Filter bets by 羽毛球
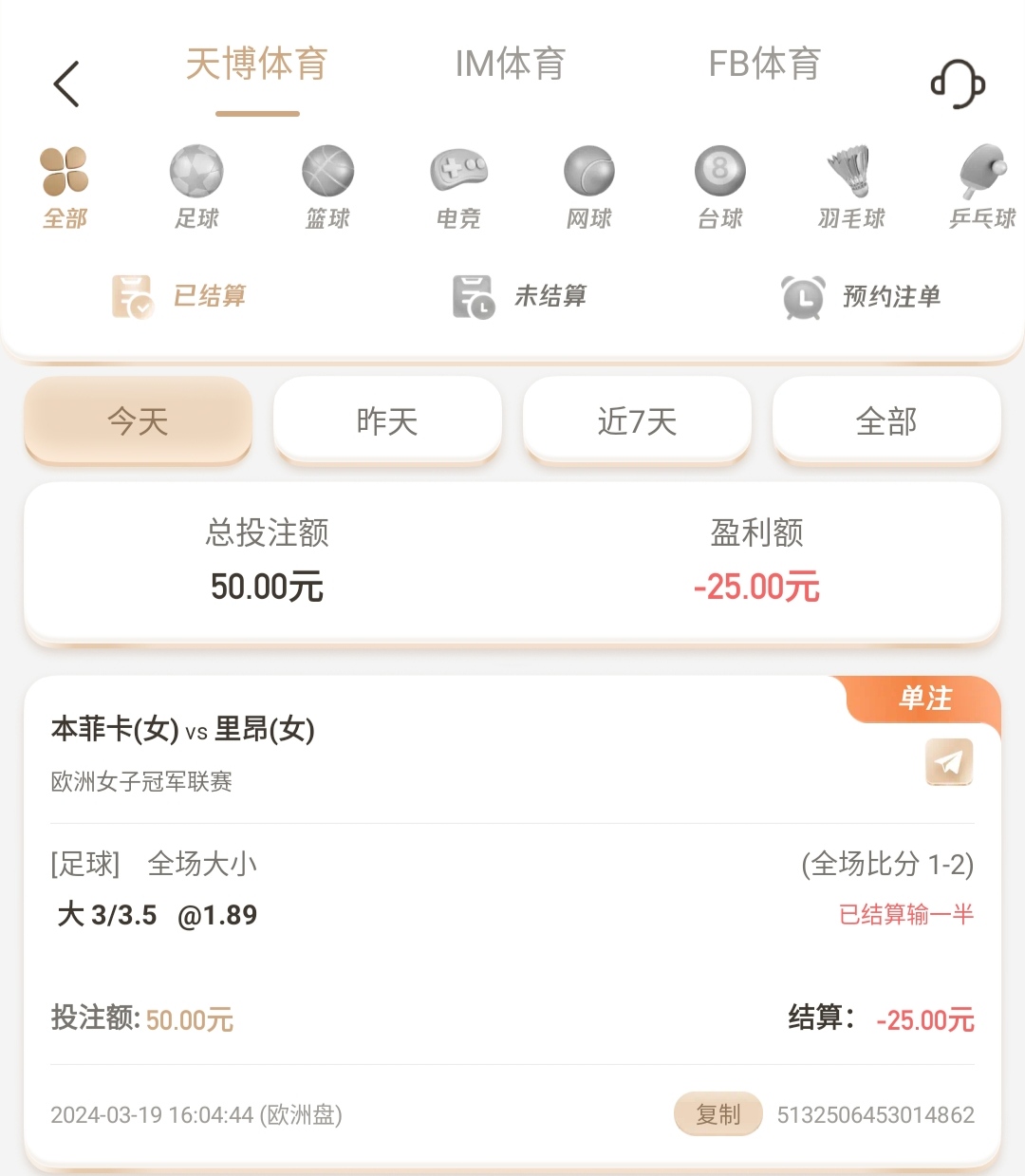1025x1176 pixels. click(851, 187)
